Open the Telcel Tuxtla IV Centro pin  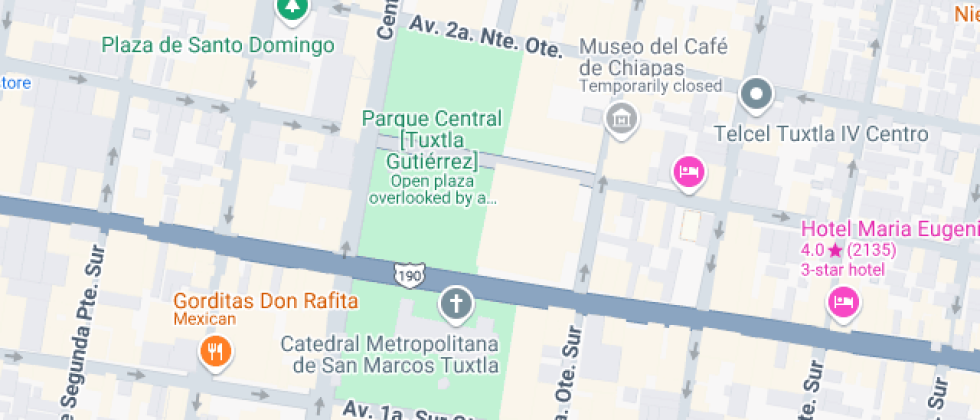tap(757, 96)
